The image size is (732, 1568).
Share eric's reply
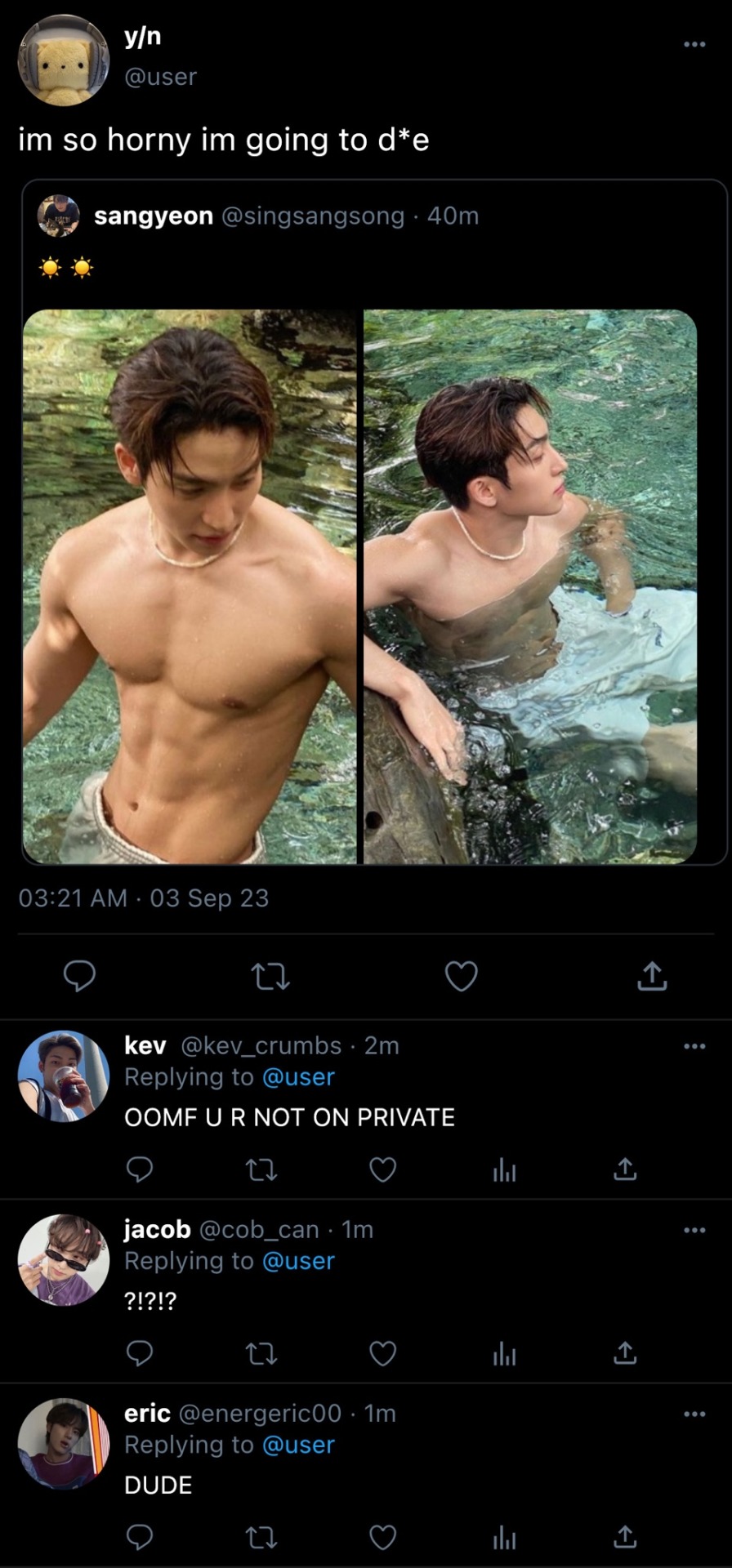625,1538
